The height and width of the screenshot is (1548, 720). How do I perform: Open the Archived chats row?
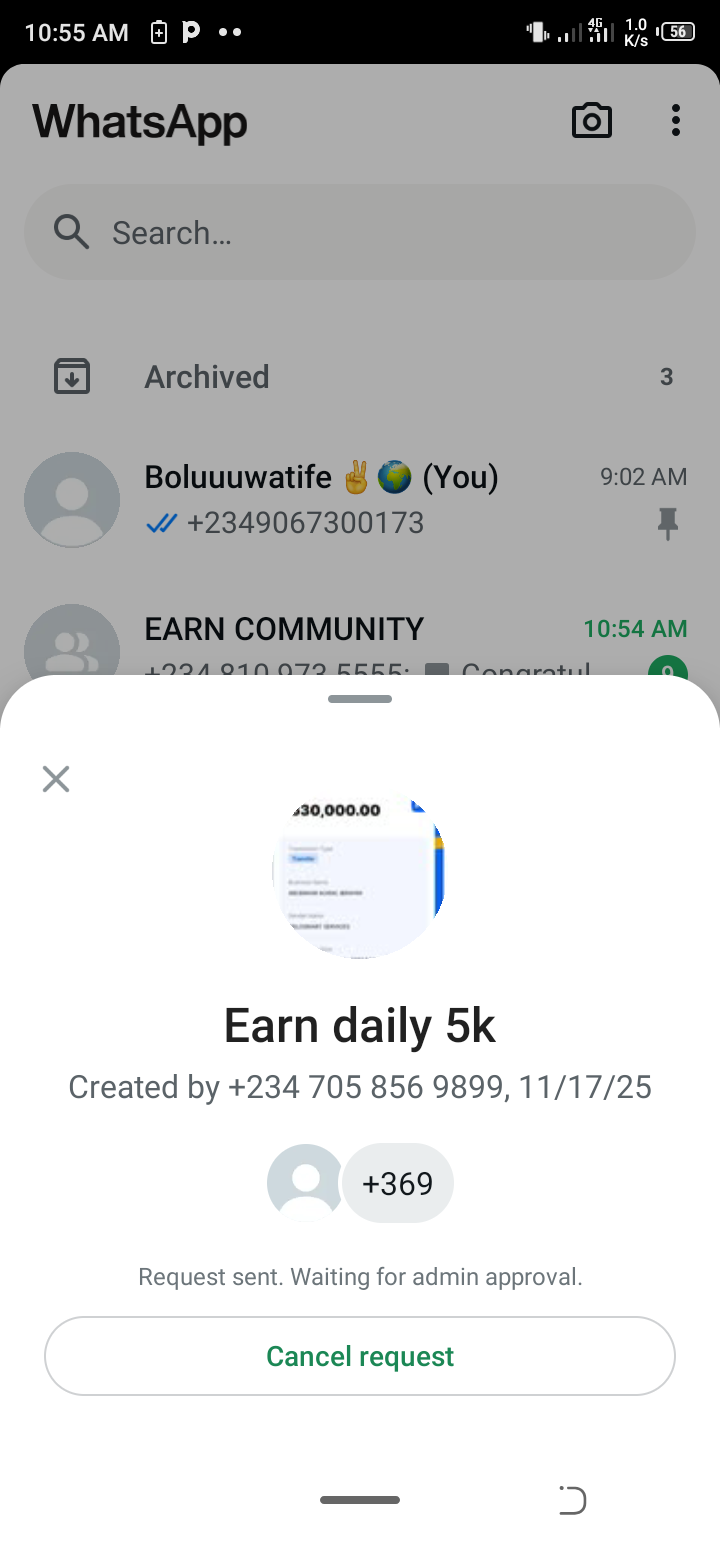[x=360, y=377]
